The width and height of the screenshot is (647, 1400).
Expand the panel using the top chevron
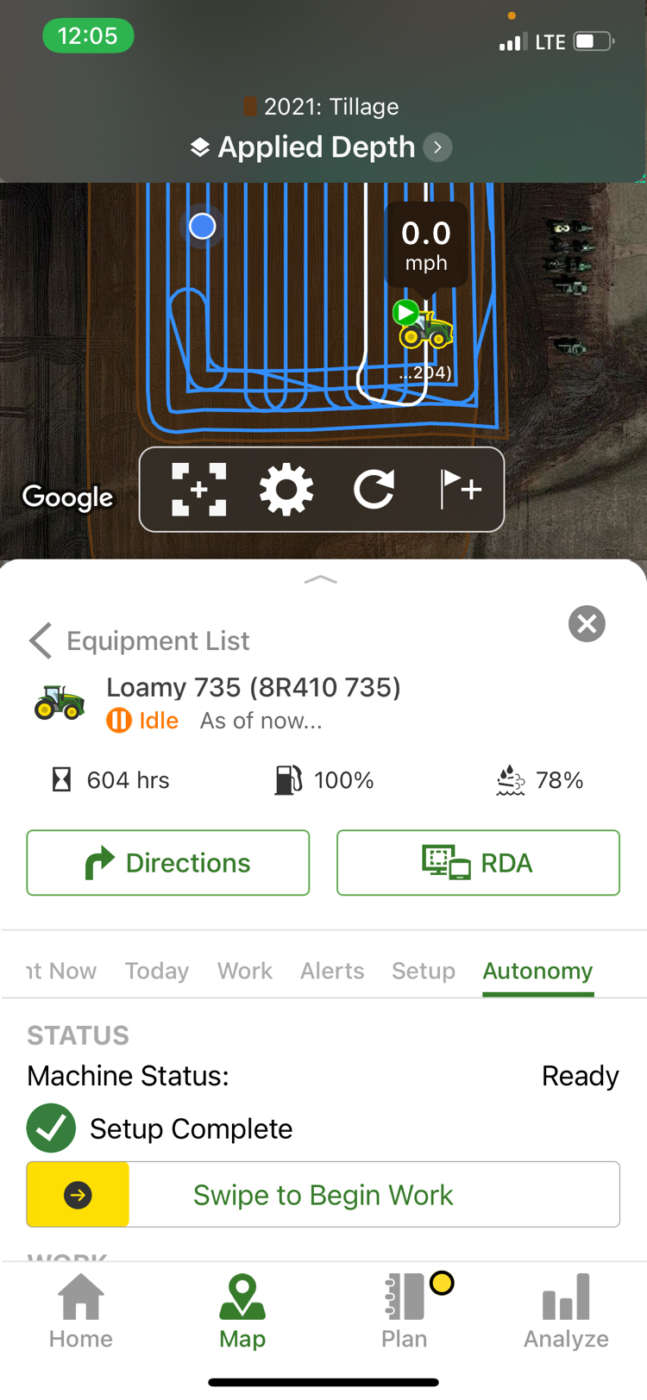click(x=320, y=579)
